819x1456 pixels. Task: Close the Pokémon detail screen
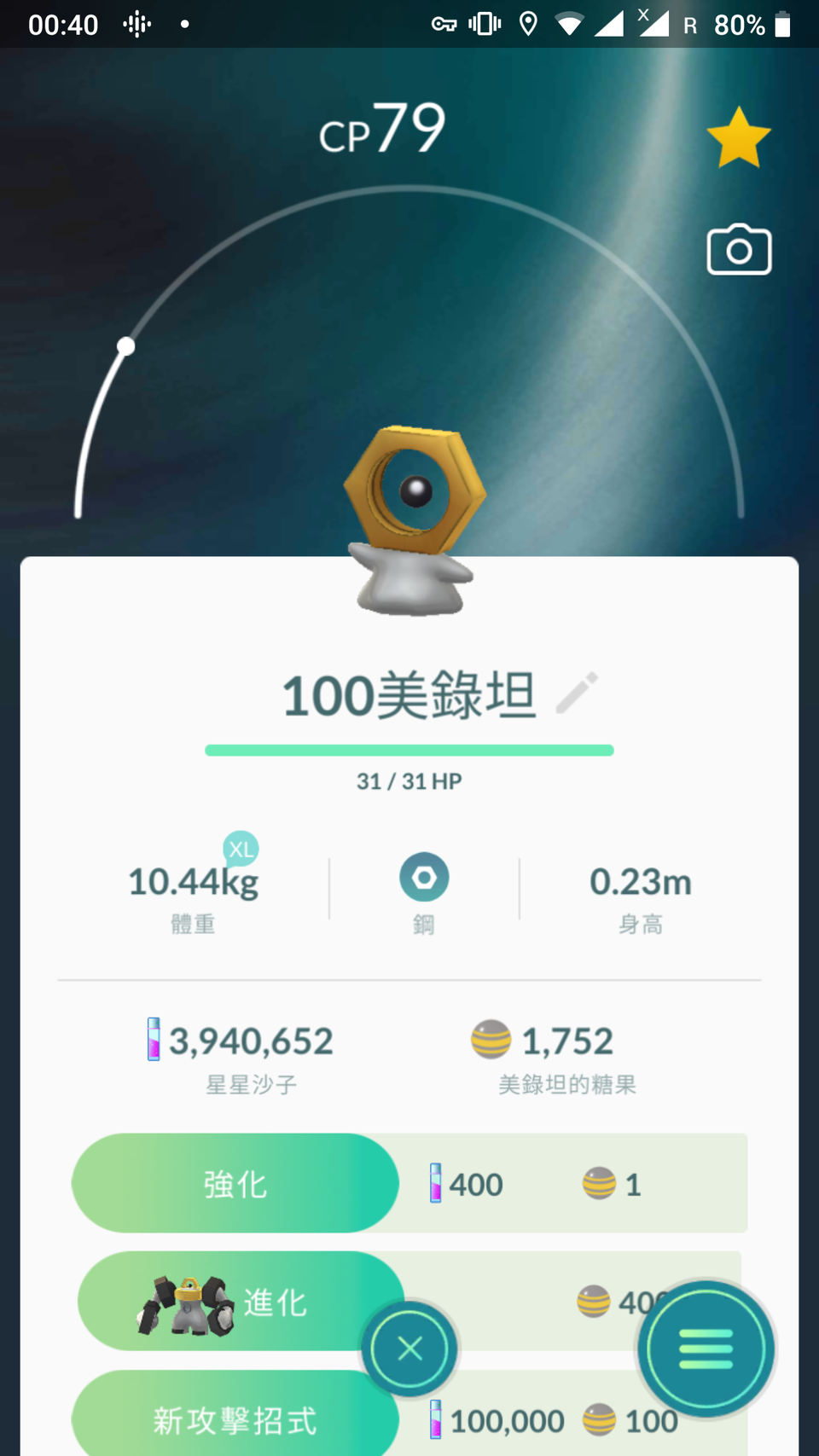point(409,1349)
